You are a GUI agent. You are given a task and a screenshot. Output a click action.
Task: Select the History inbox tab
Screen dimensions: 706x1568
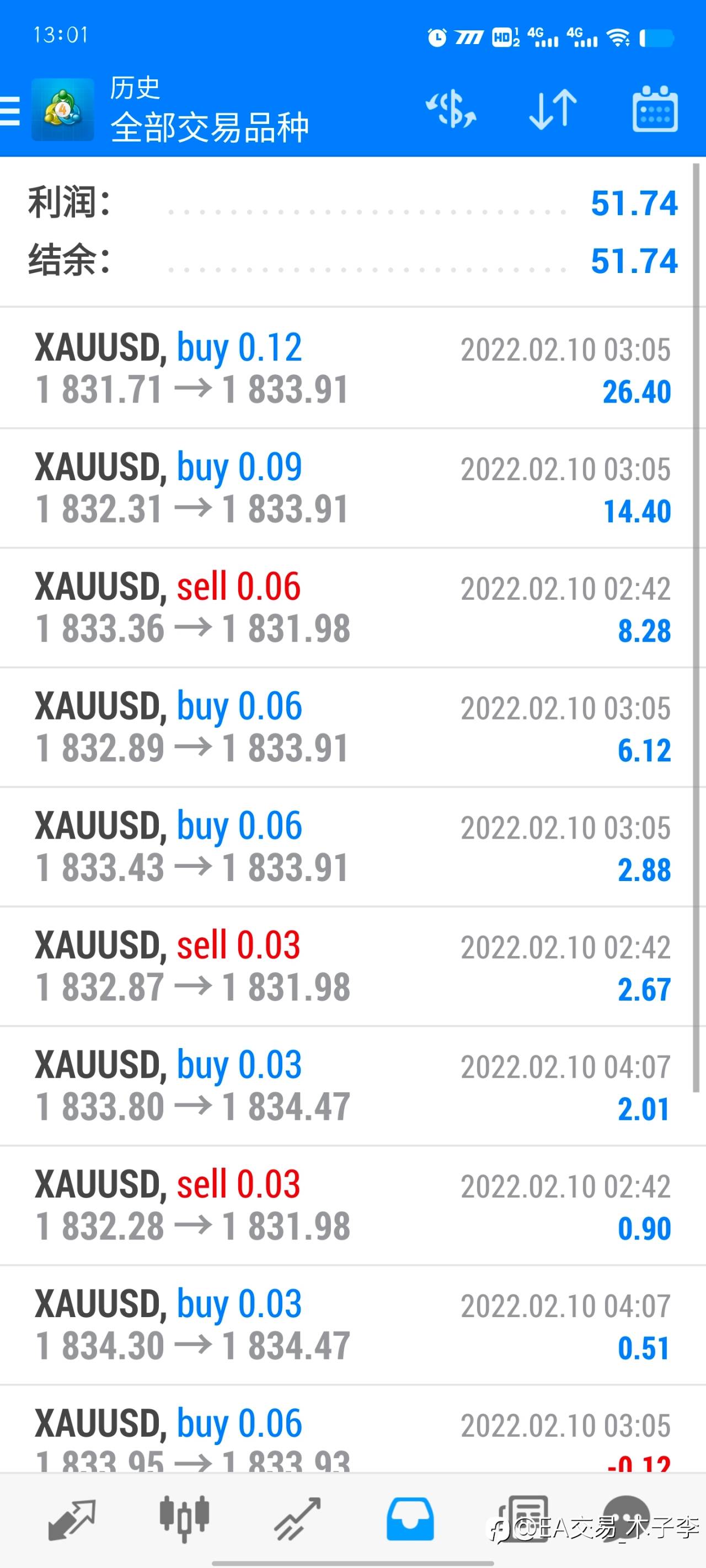[x=410, y=1519]
